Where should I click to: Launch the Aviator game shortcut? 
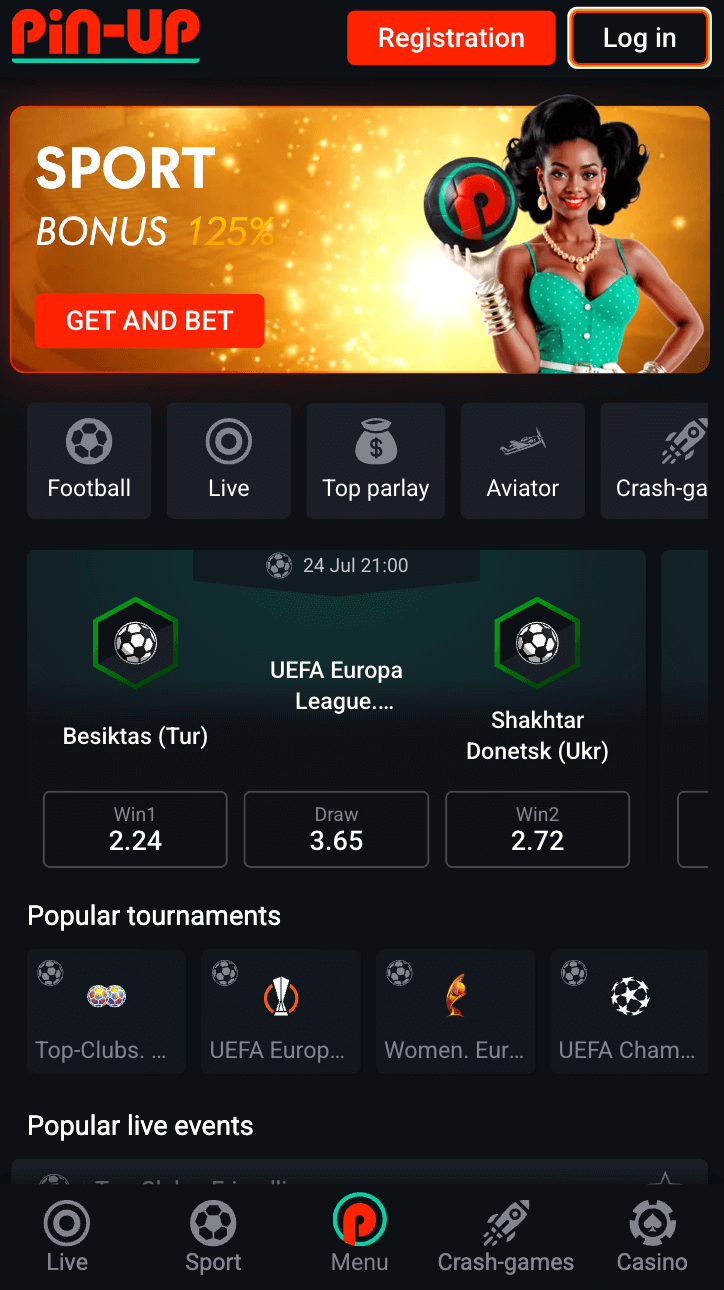522,461
